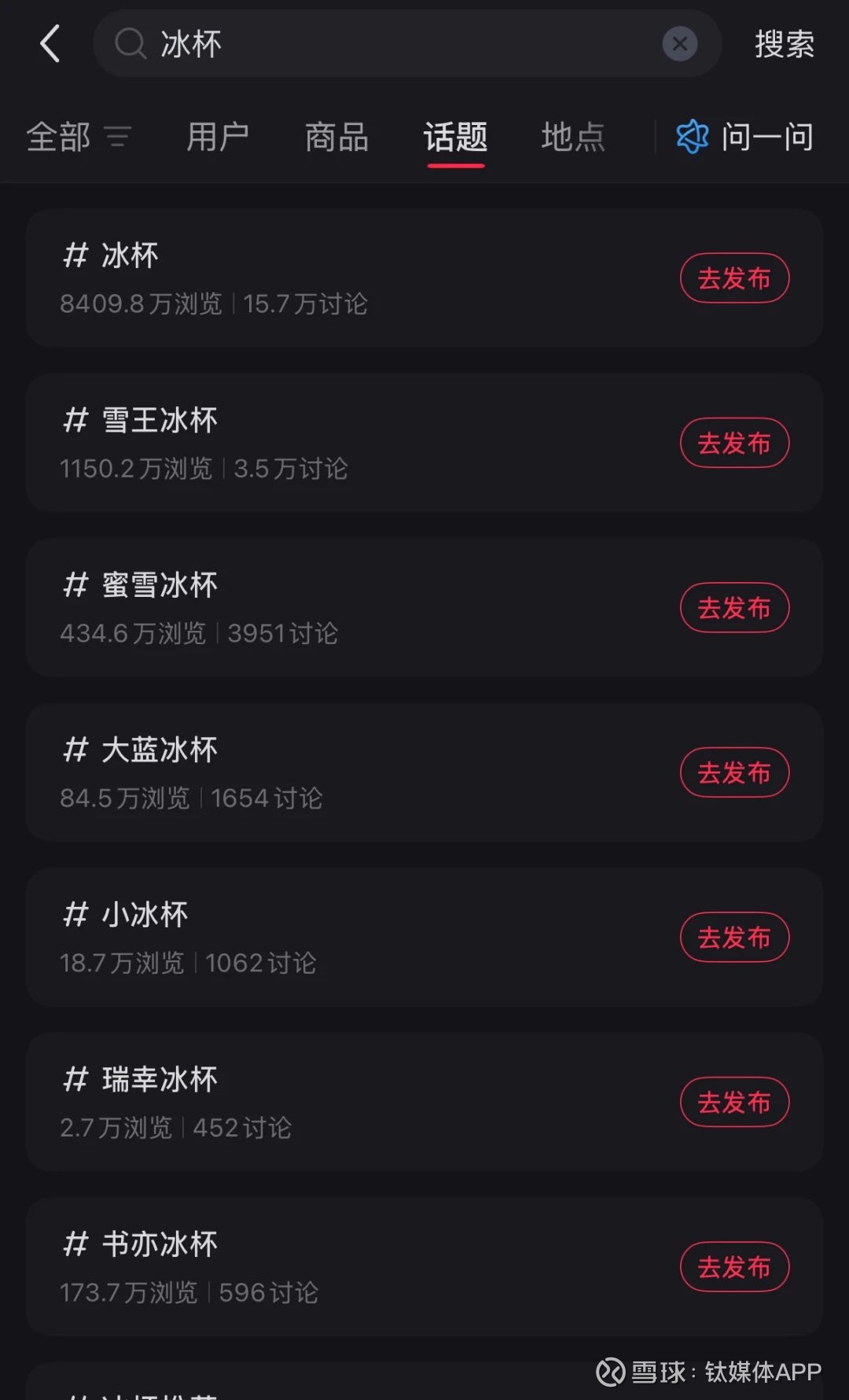This screenshot has width=849, height=1400.
Task: Clear the 冰杯 search text
Action: click(x=680, y=44)
